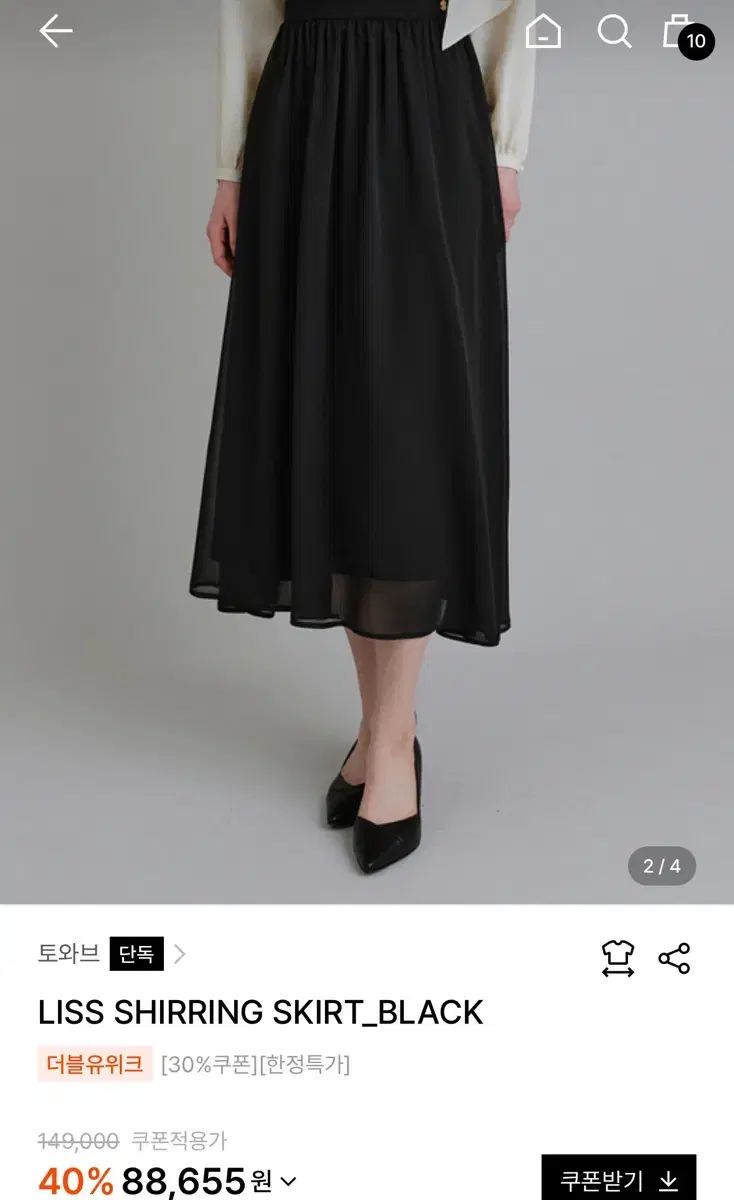Open the home icon in header
Viewport: 734px width, 1200px height.
click(543, 32)
